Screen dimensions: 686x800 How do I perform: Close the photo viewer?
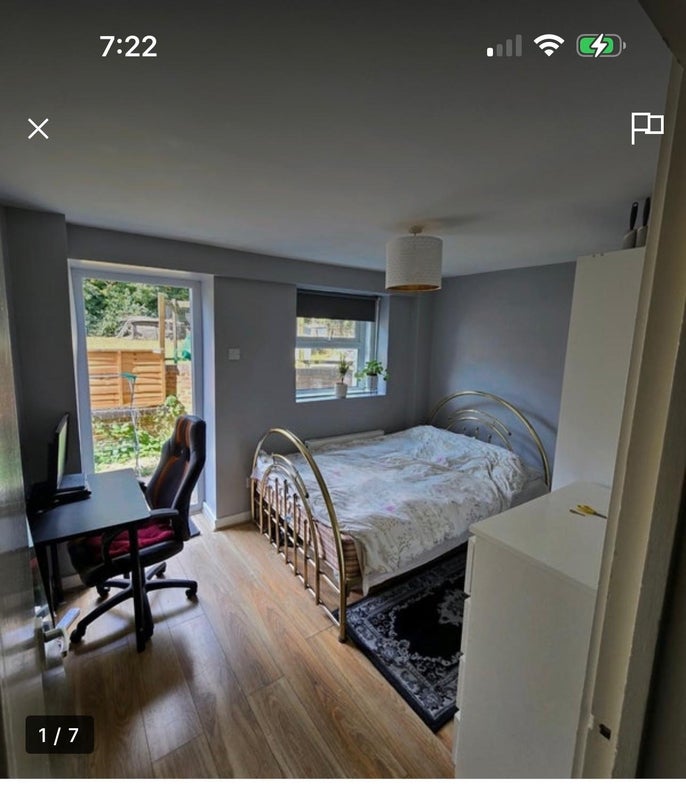click(38, 128)
